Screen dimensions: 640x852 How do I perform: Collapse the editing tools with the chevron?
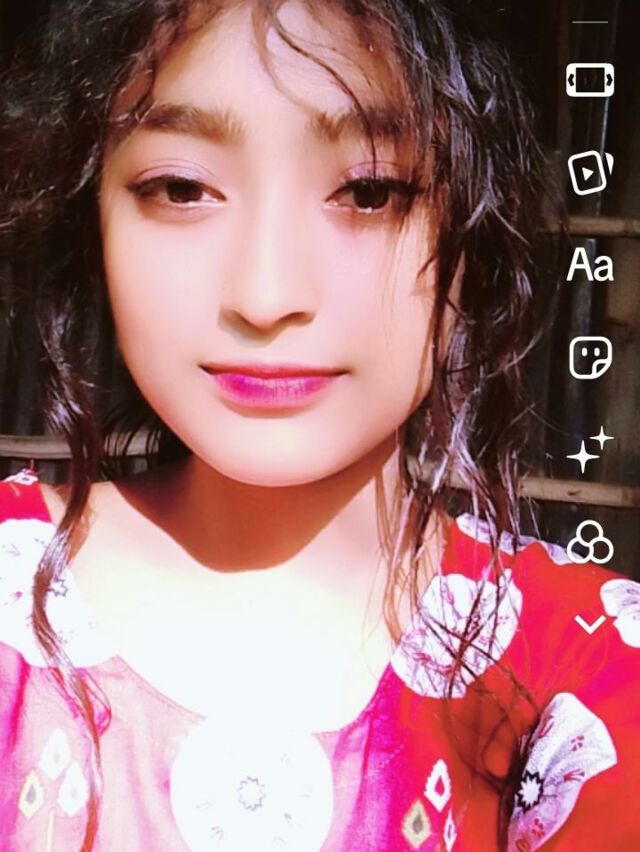coord(590,625)
